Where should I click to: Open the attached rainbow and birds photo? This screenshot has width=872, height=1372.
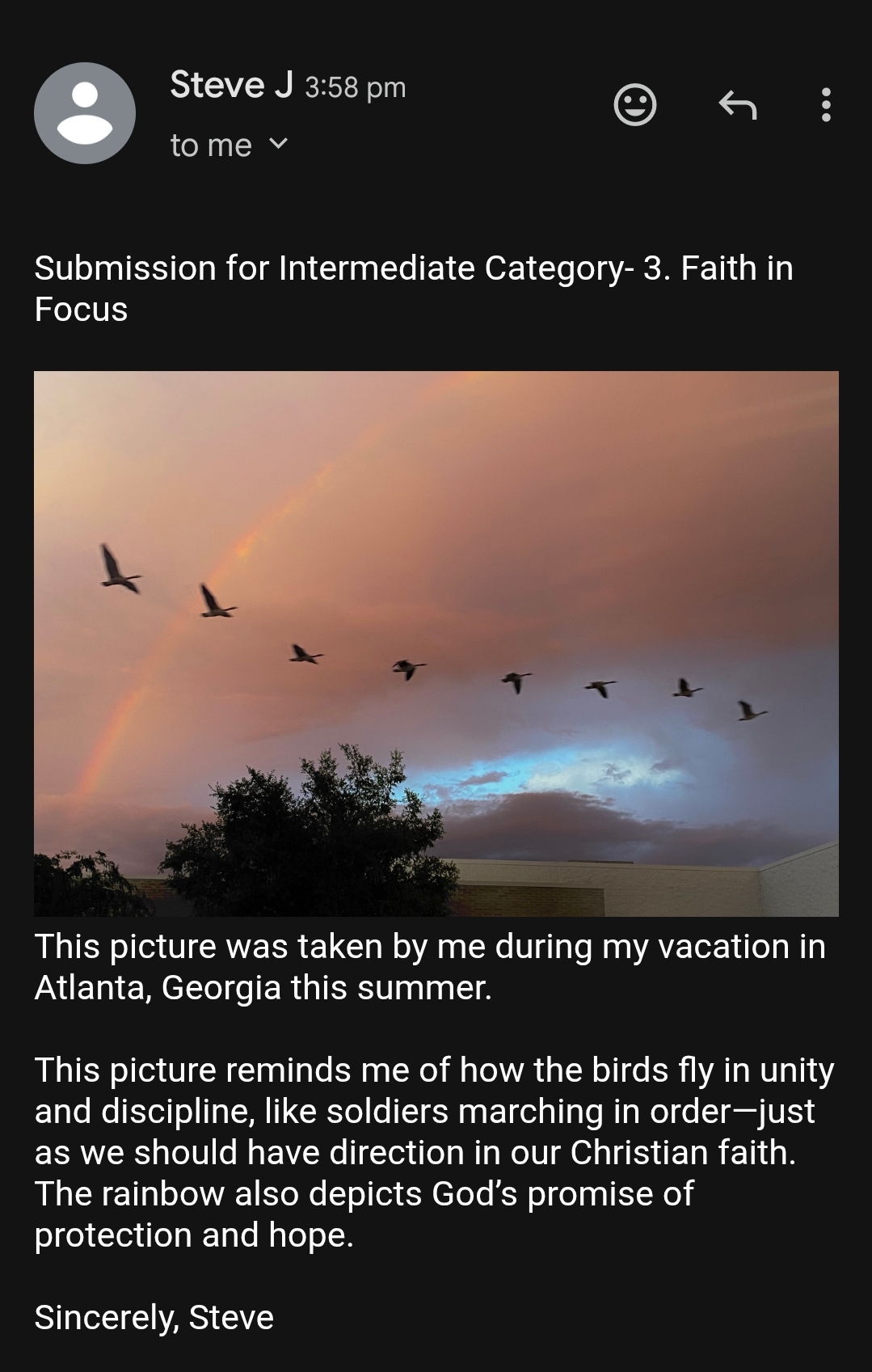436,643
